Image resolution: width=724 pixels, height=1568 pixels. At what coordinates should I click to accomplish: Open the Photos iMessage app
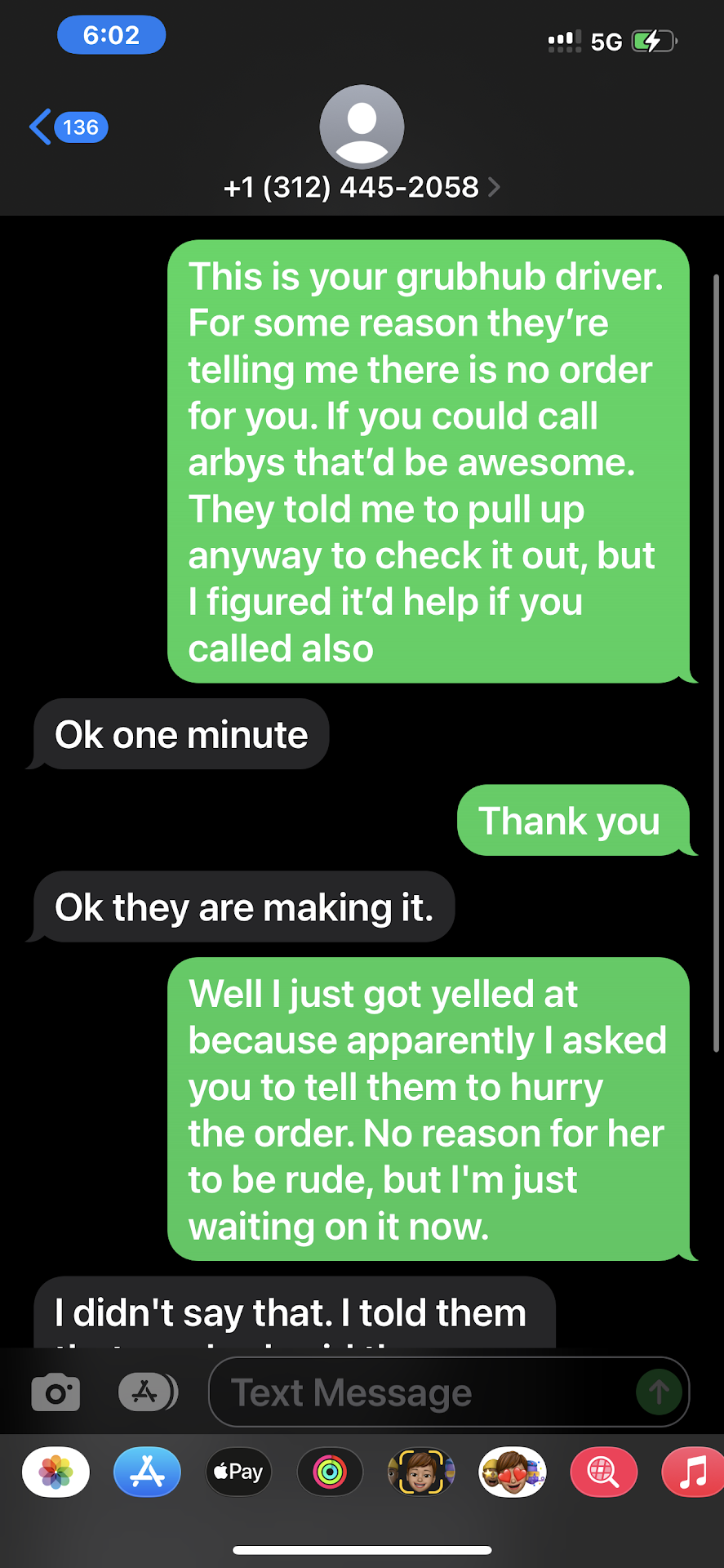[x=56, y=1472]
